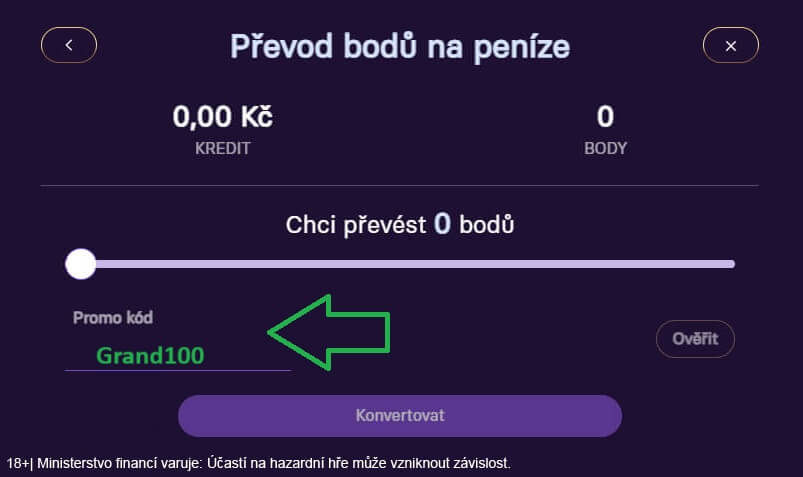Go back using the arrow button
Image resolution: width=803 pixels, height=477 pixels.
click(x=68, y=45)
